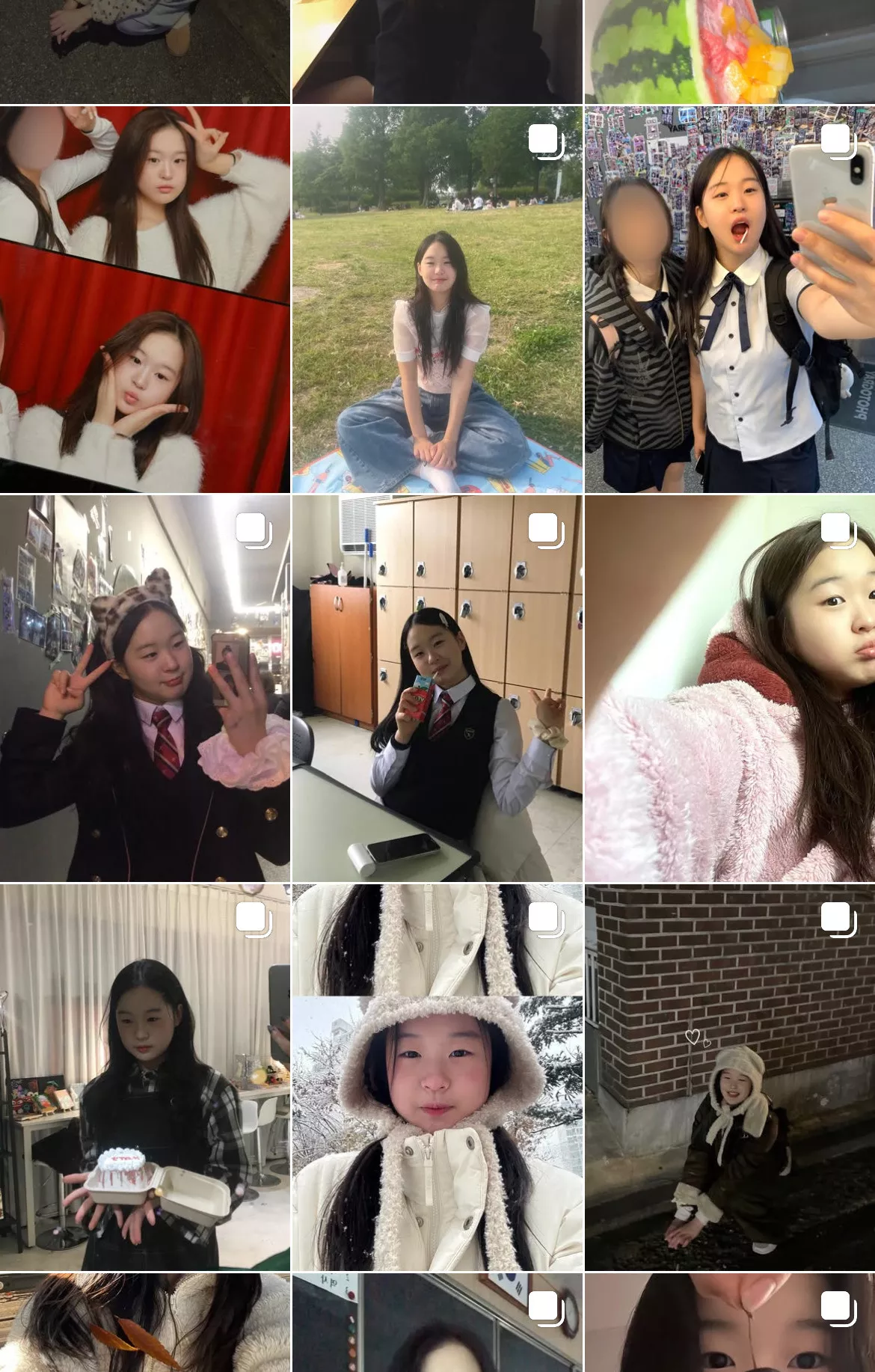Open the photo by the wooden lockers
This screenshot has width=875, height=1372.
437,688
